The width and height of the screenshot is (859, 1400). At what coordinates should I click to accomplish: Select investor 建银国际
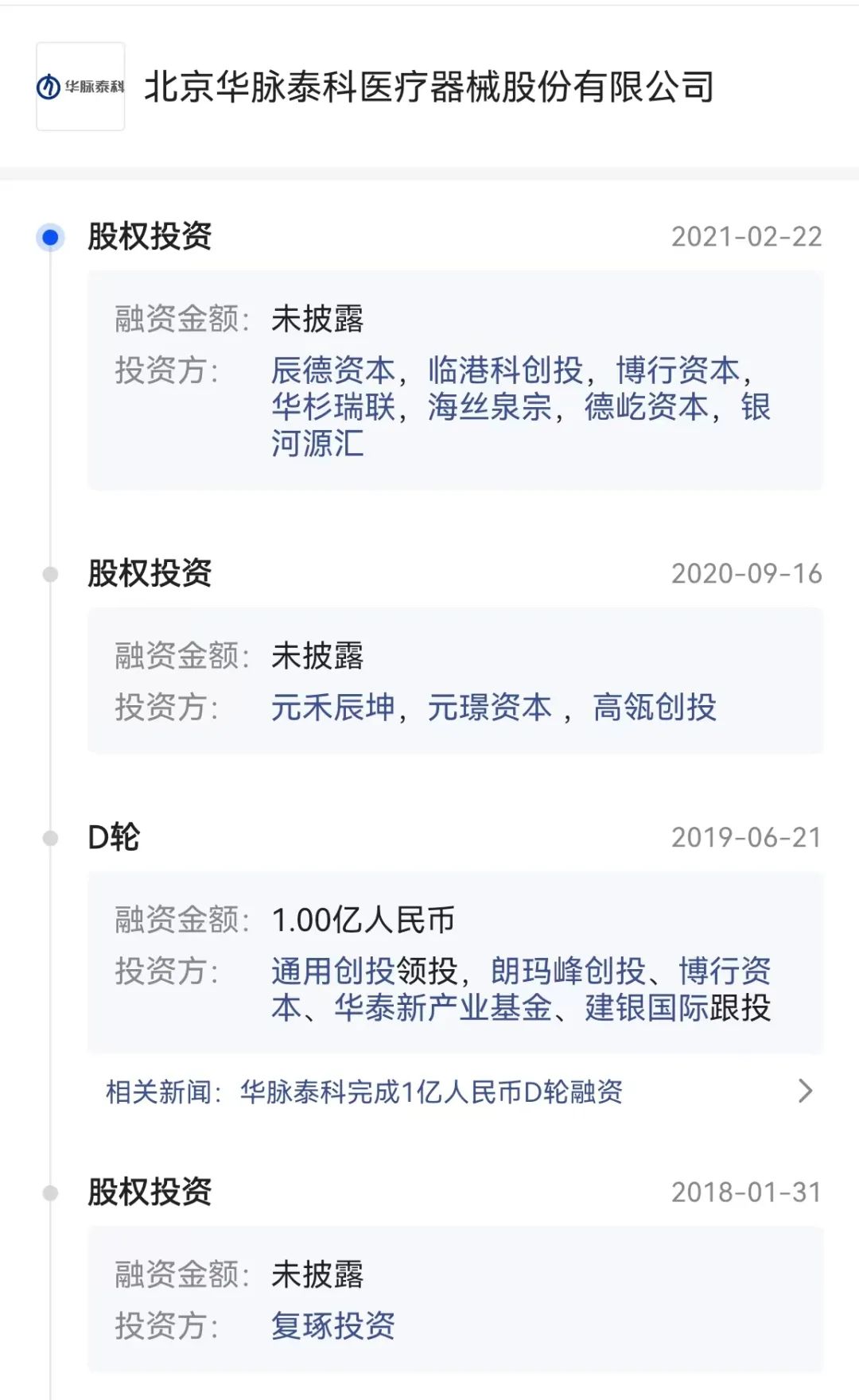[x=646, y=1008]
